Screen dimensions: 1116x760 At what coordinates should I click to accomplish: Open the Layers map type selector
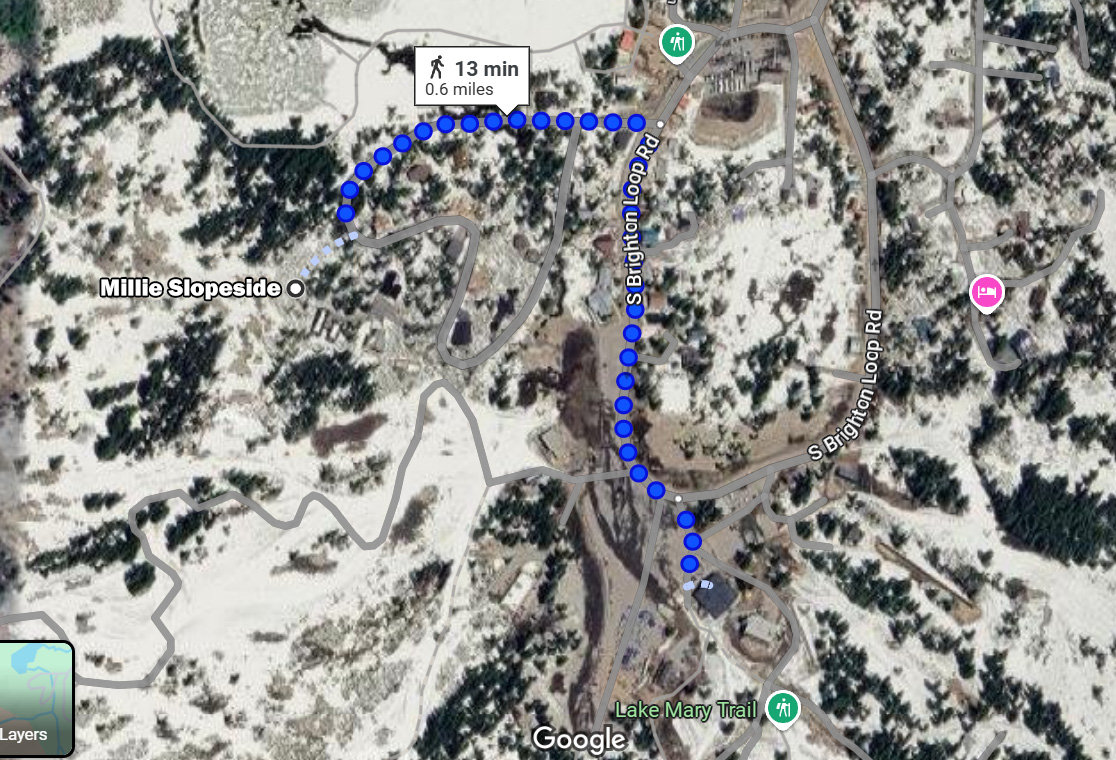36,699
